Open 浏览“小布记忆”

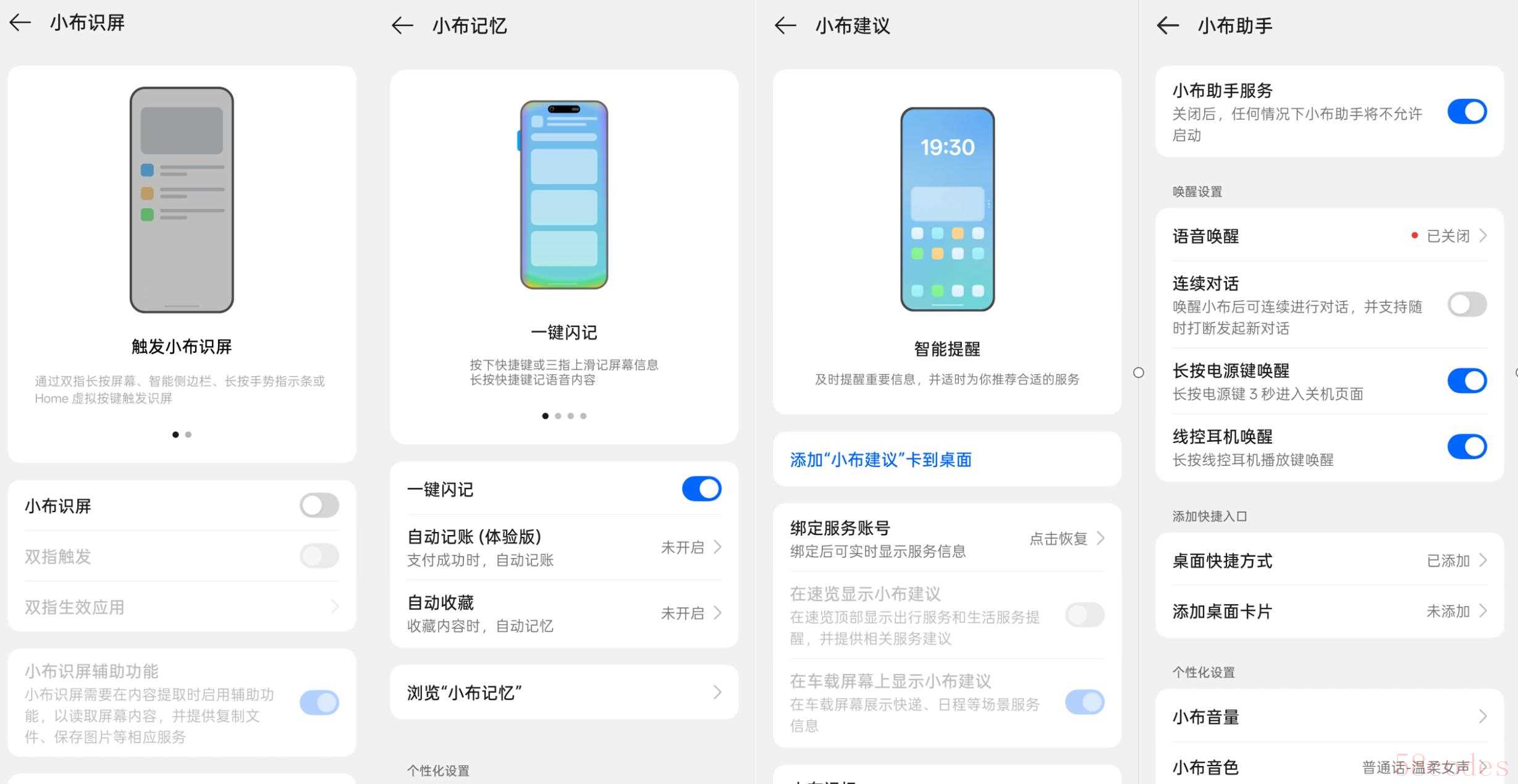563,693
